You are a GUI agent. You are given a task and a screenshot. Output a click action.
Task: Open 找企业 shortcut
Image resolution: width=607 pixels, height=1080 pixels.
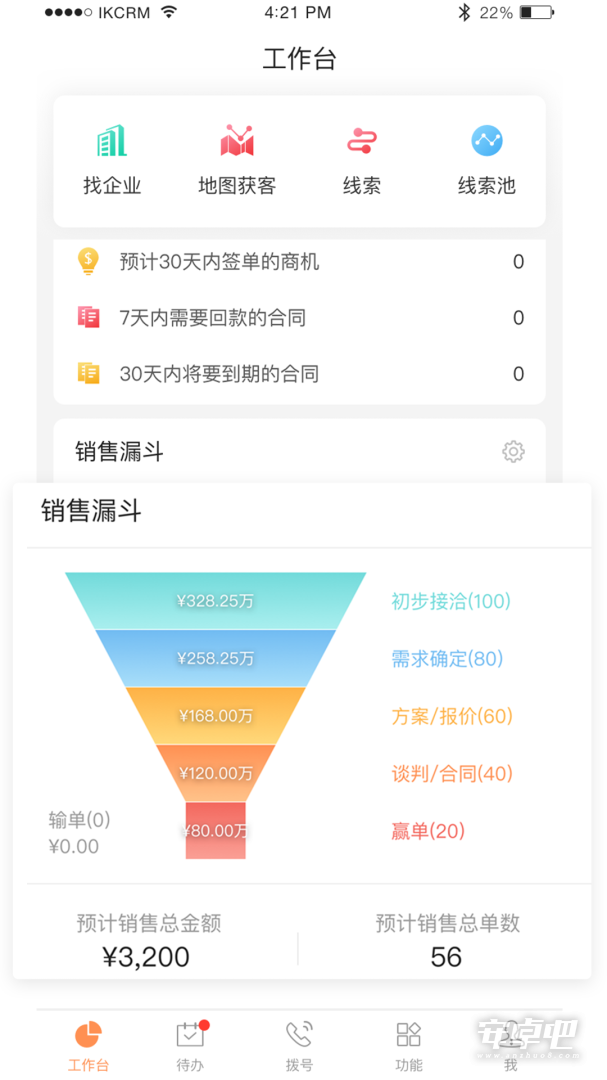point(112,160)
